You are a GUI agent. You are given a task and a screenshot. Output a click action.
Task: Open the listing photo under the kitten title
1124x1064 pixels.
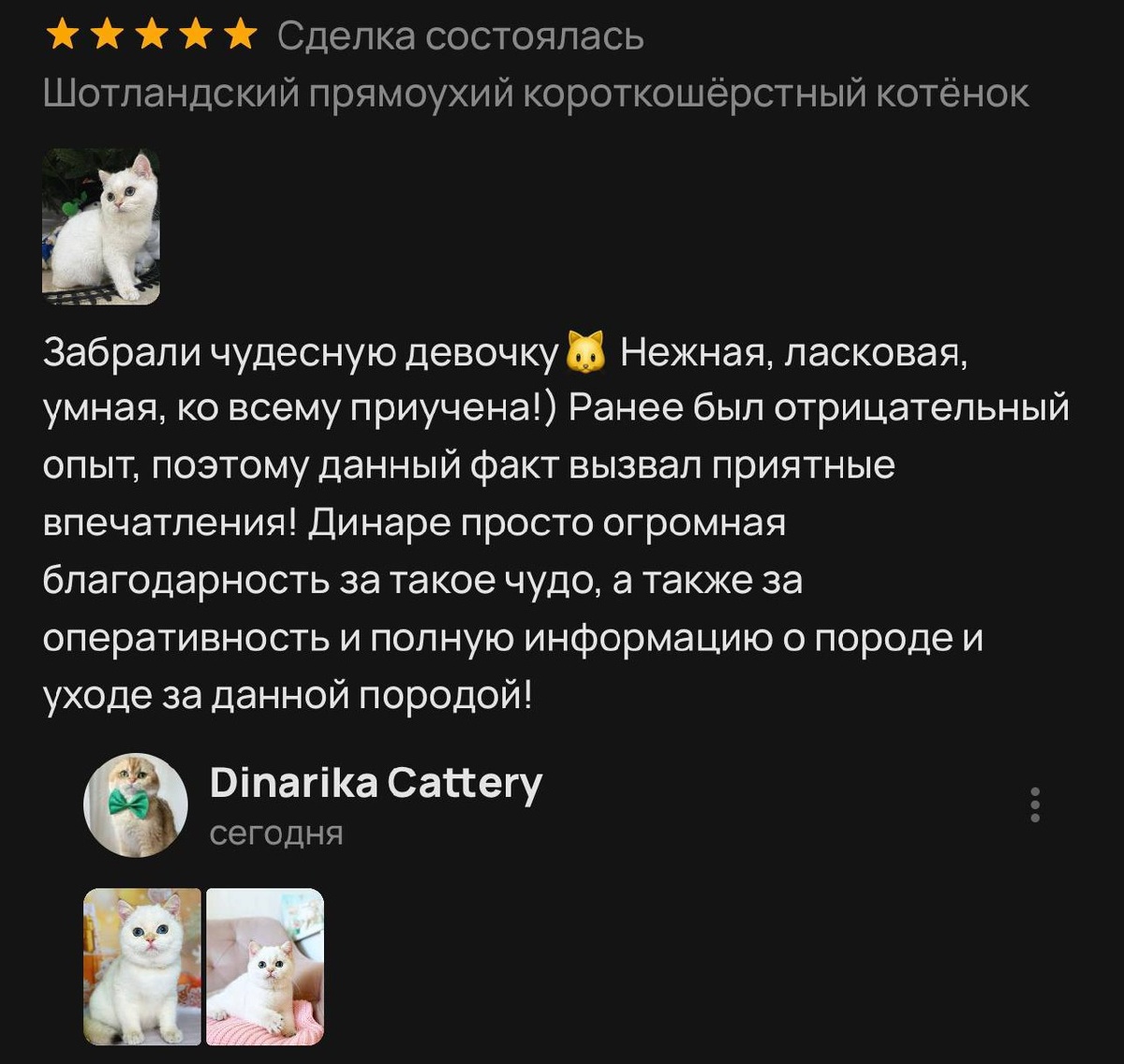point(101,227)
